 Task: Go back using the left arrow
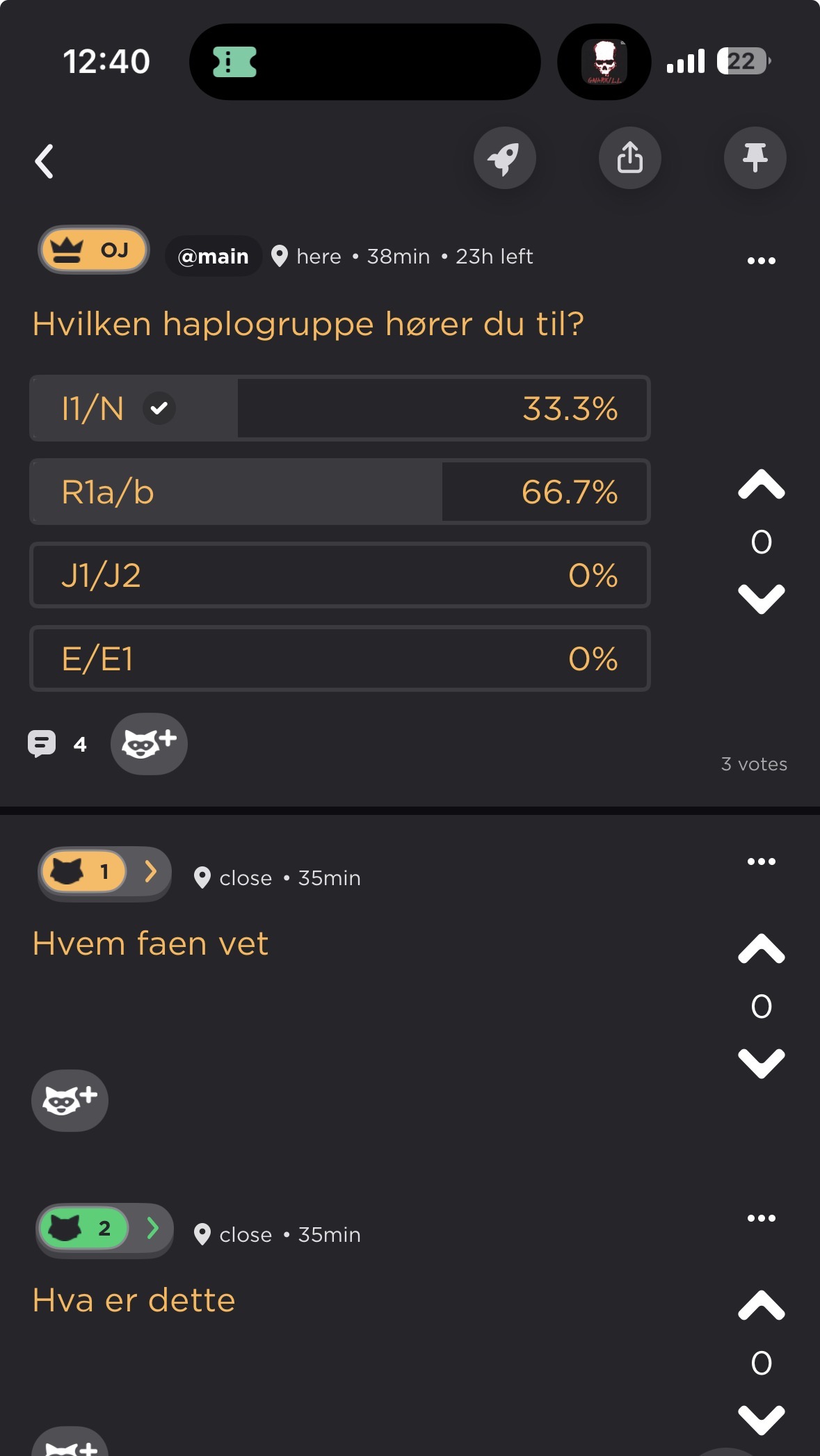coord(45,161)
